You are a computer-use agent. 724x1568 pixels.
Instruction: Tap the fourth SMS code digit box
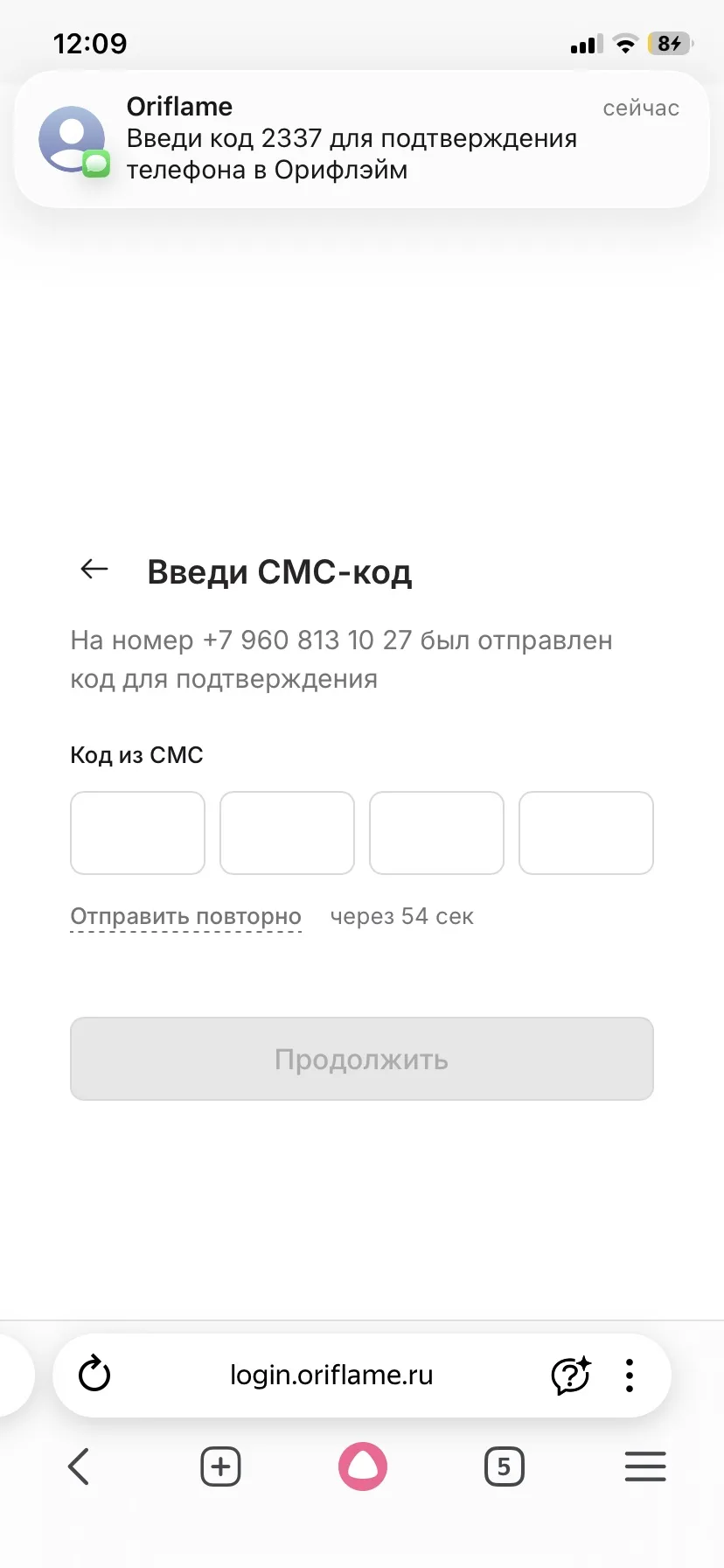tap(586, 832)
